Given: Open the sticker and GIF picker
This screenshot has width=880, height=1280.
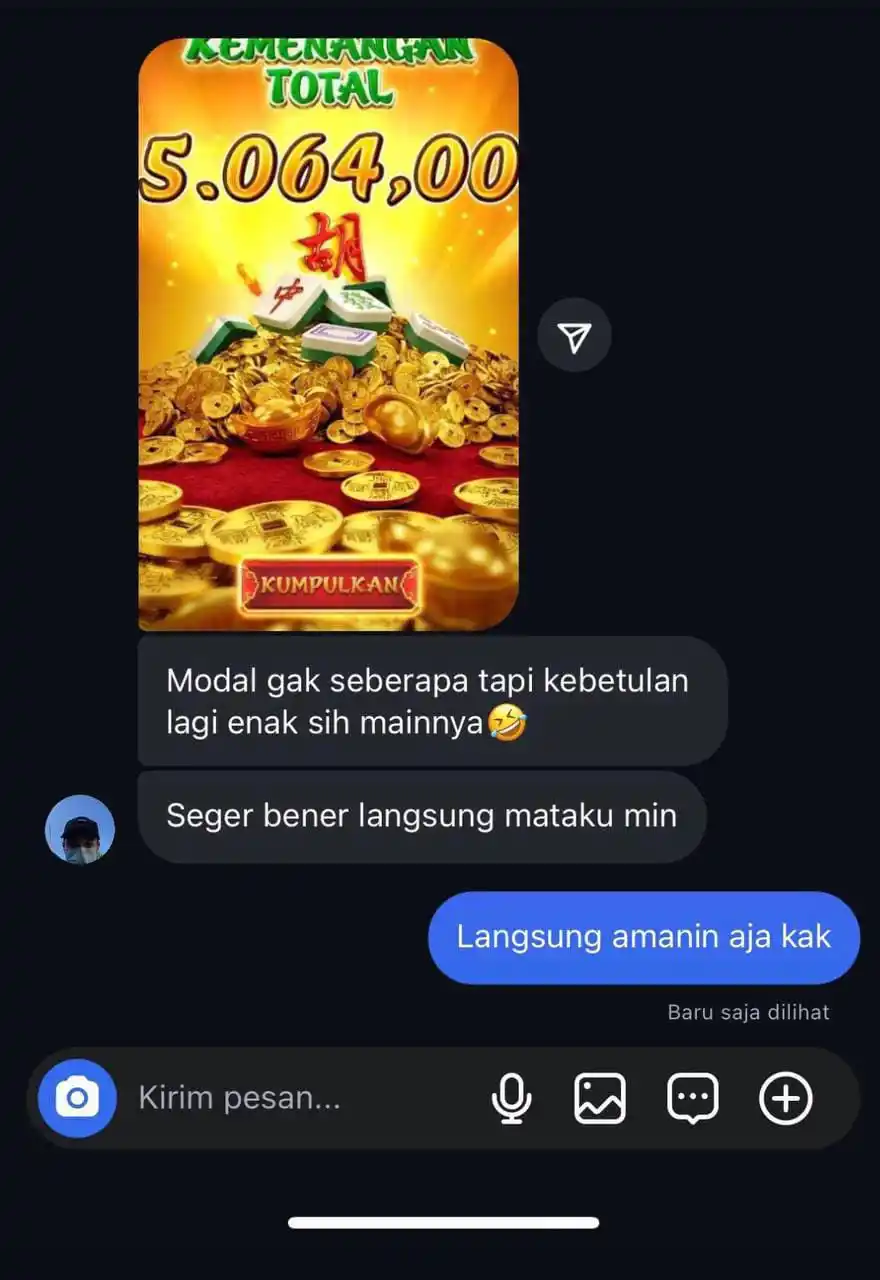Looking at the screenshot, I should pyautogui.click(x=692, y=1098).
